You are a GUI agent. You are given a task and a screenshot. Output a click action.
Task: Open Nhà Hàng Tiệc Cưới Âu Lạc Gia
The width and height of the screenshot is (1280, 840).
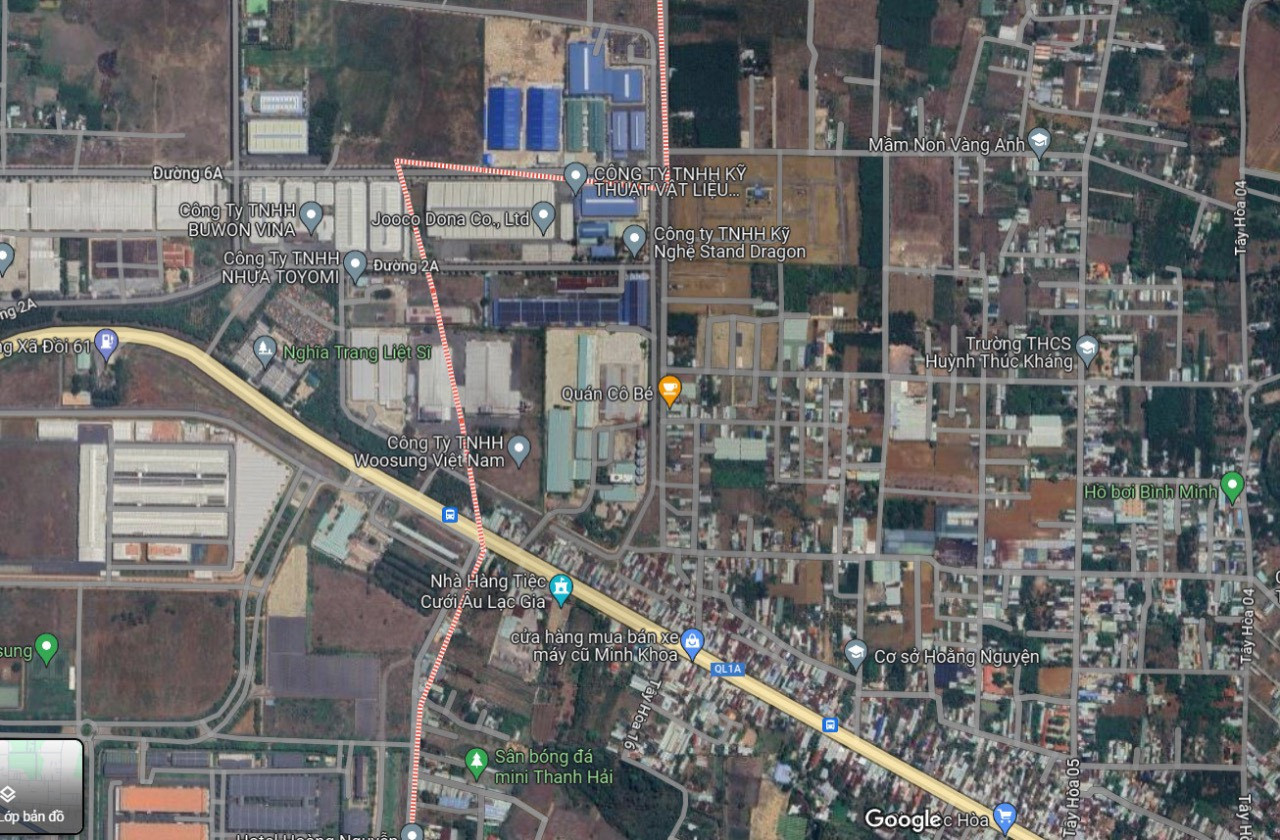[x=561, y=587]
